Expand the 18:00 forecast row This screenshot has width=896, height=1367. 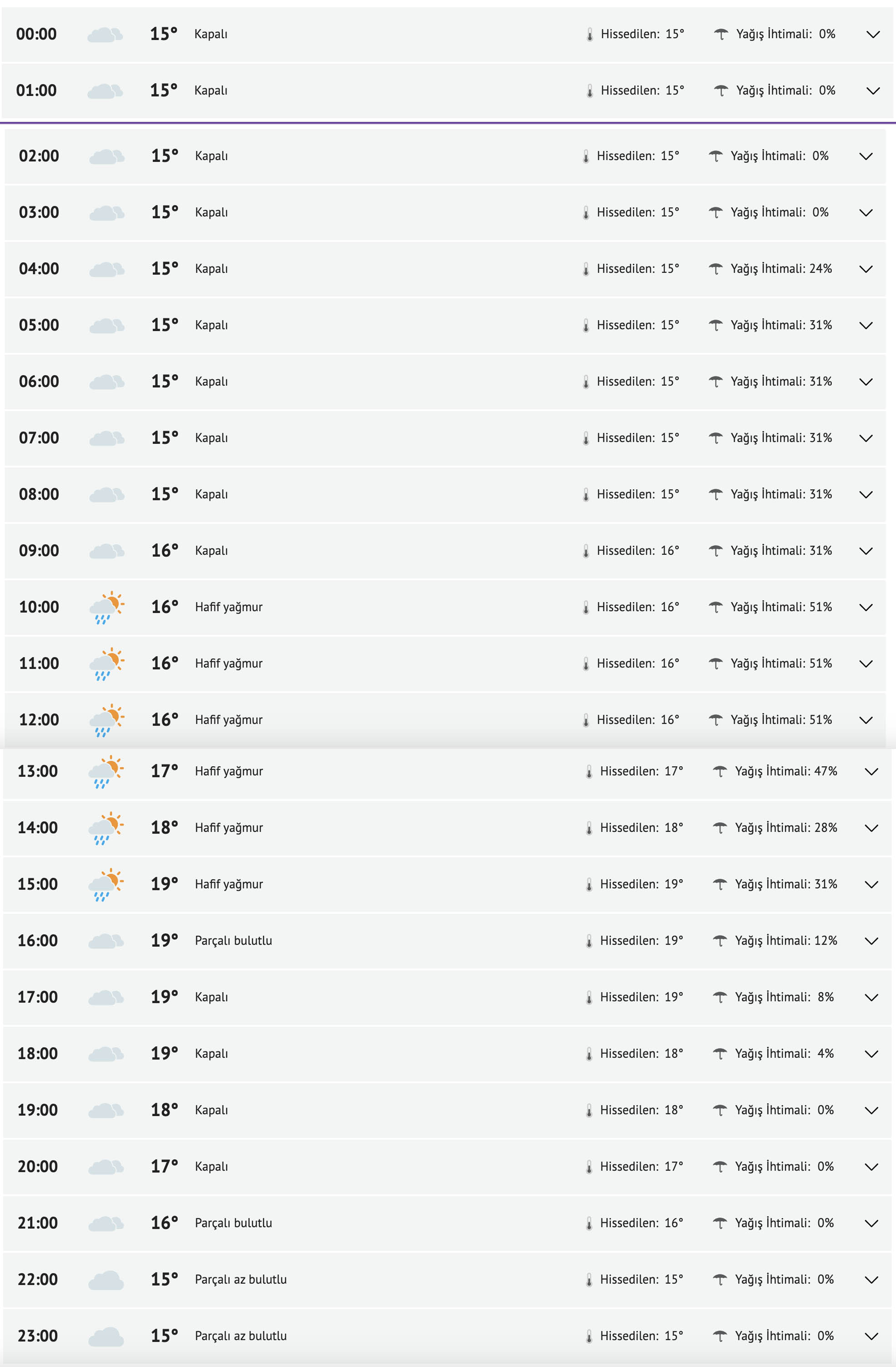coord(871,1053)
